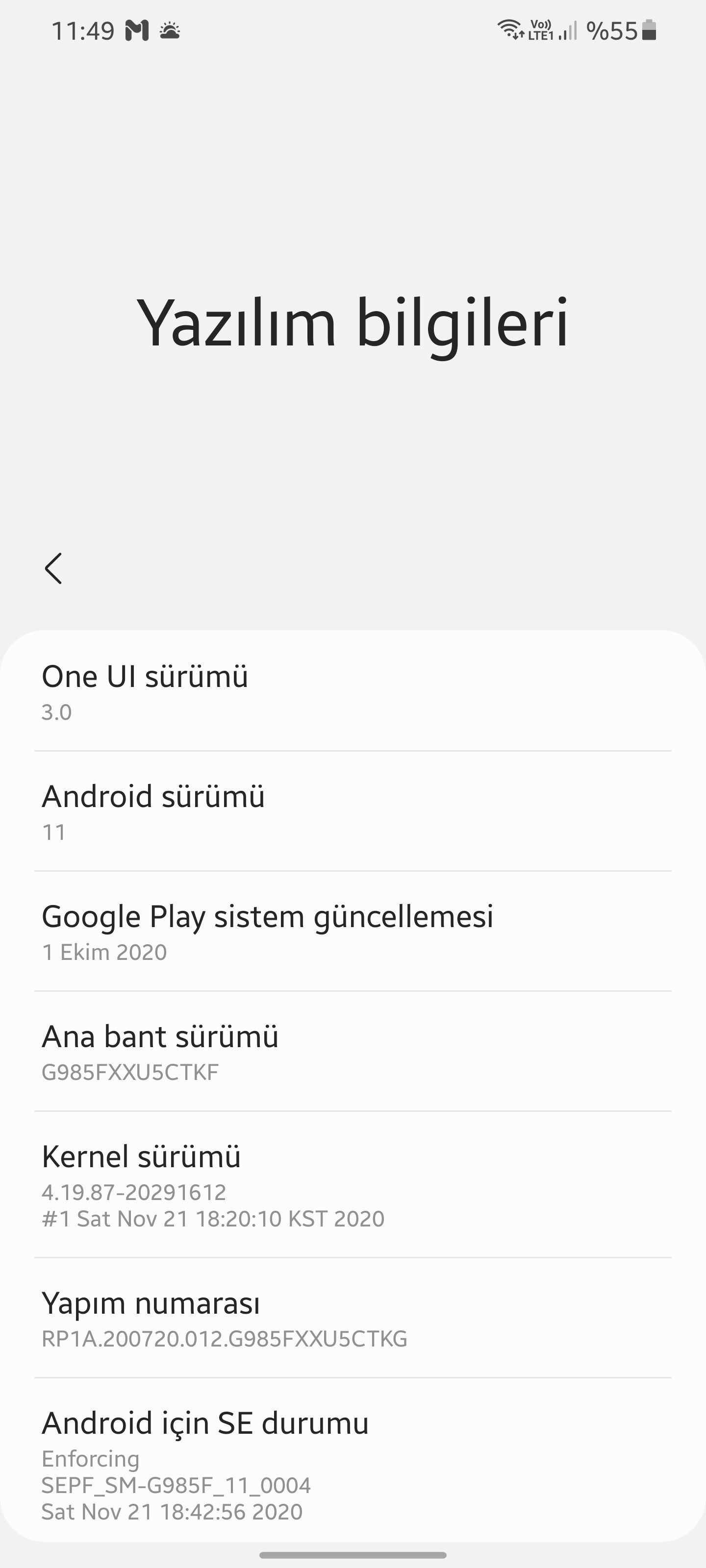706x1568 pixels.
Task: Open the Kernel sürümü entry
Action: (353, 1185)
